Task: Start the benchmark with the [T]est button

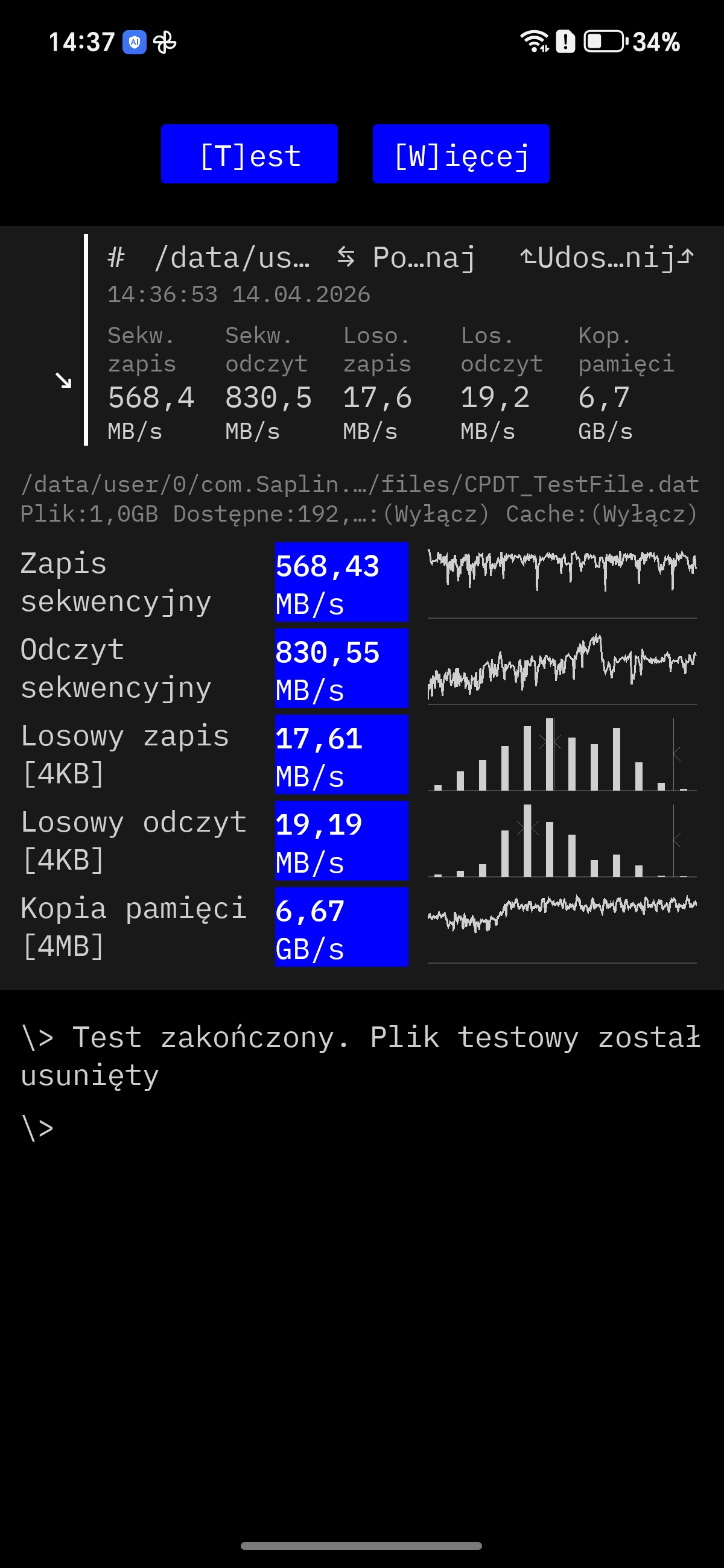Action: [x=249, y=154]
